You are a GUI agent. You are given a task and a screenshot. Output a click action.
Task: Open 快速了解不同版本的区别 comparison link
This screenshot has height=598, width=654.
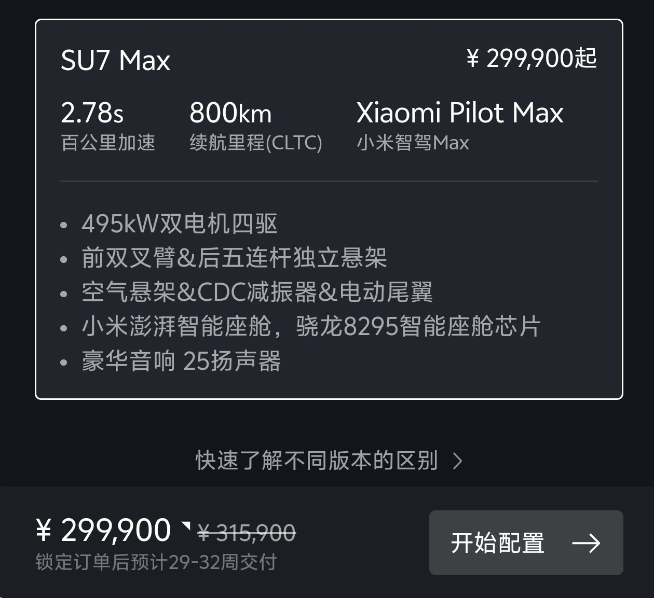328,461
